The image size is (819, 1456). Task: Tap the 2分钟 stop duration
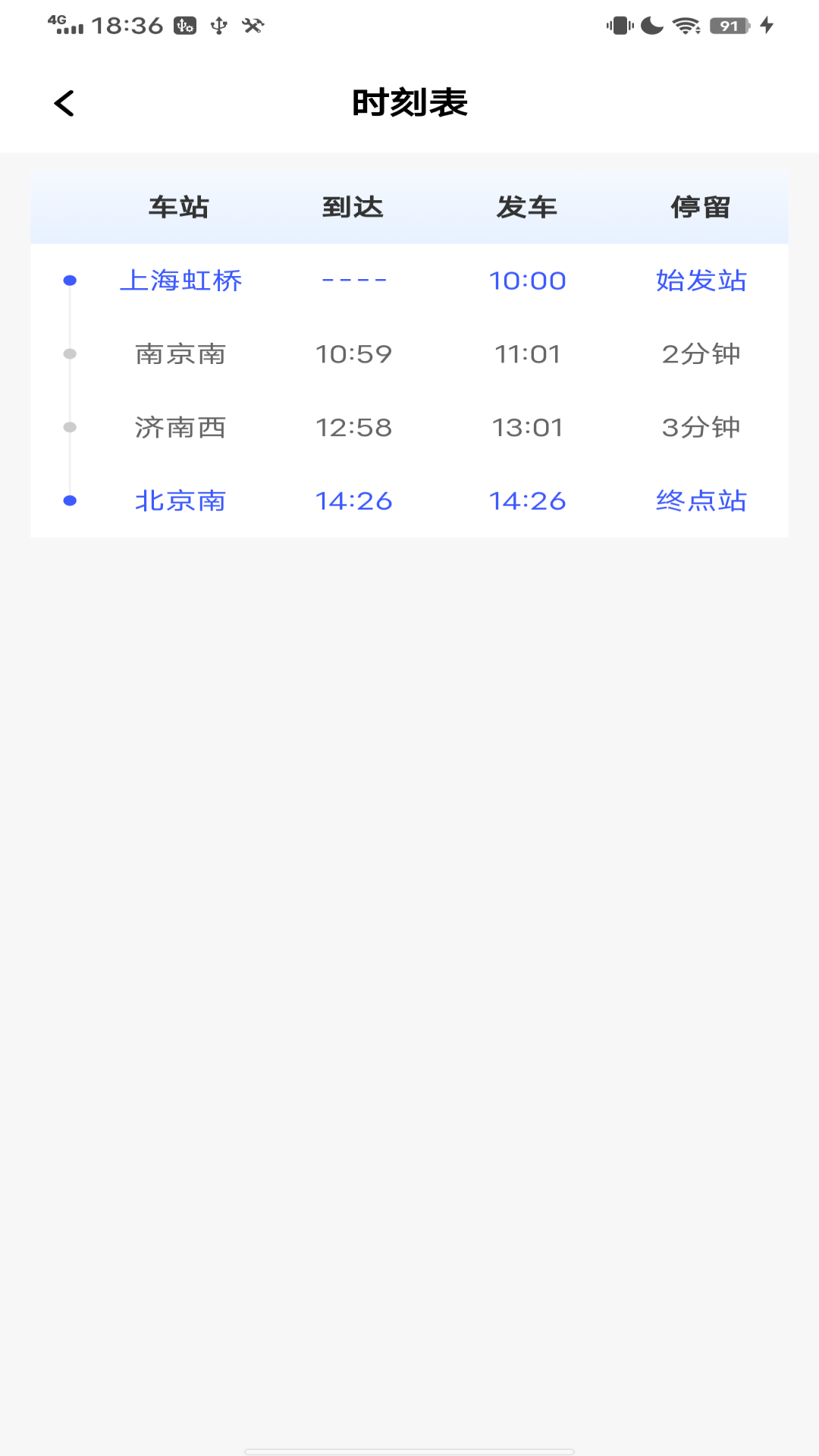point(701,353)
